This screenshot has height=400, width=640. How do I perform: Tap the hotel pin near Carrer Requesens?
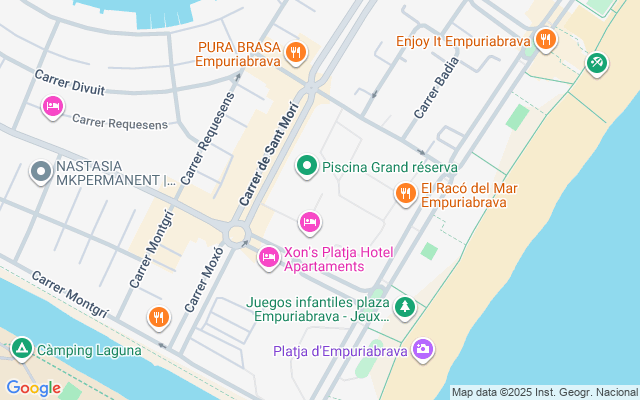pyautogui.click(x=52, y=106)
